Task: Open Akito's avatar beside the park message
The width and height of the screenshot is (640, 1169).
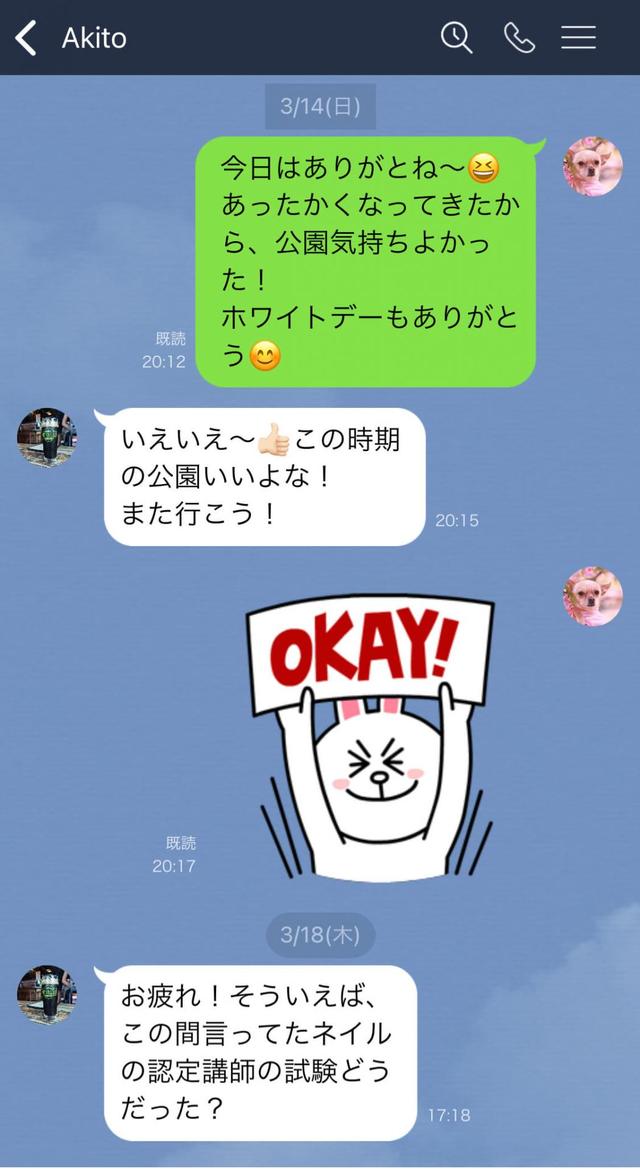Action: pos(47,437)
